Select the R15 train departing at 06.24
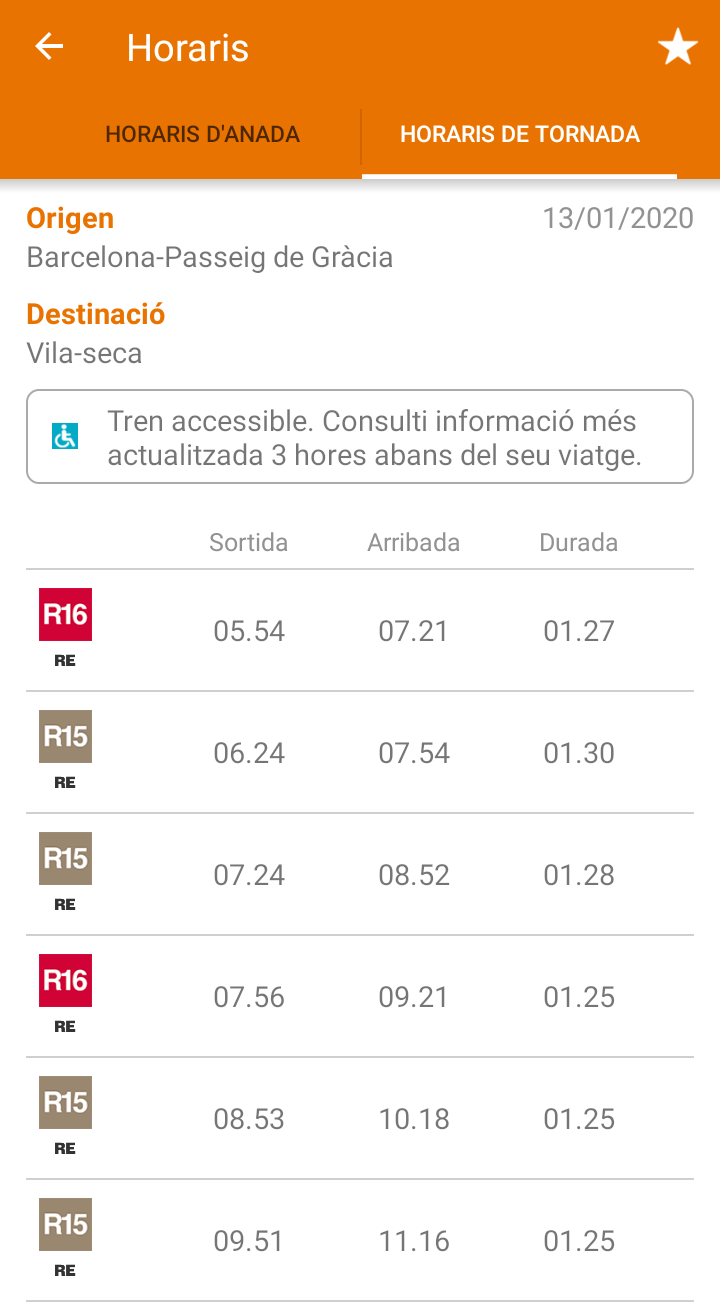720x1303 pixels. [360, 753]
